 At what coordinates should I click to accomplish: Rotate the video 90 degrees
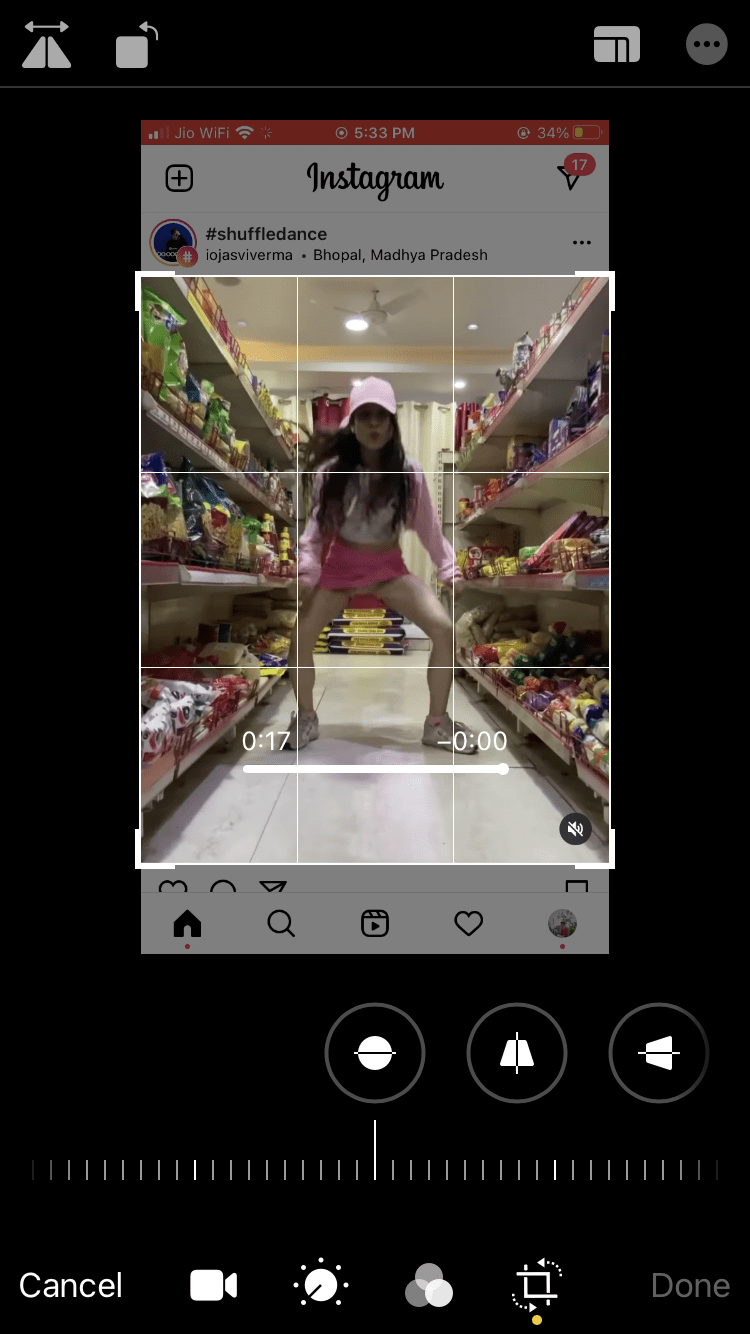[x=136, y=45]
